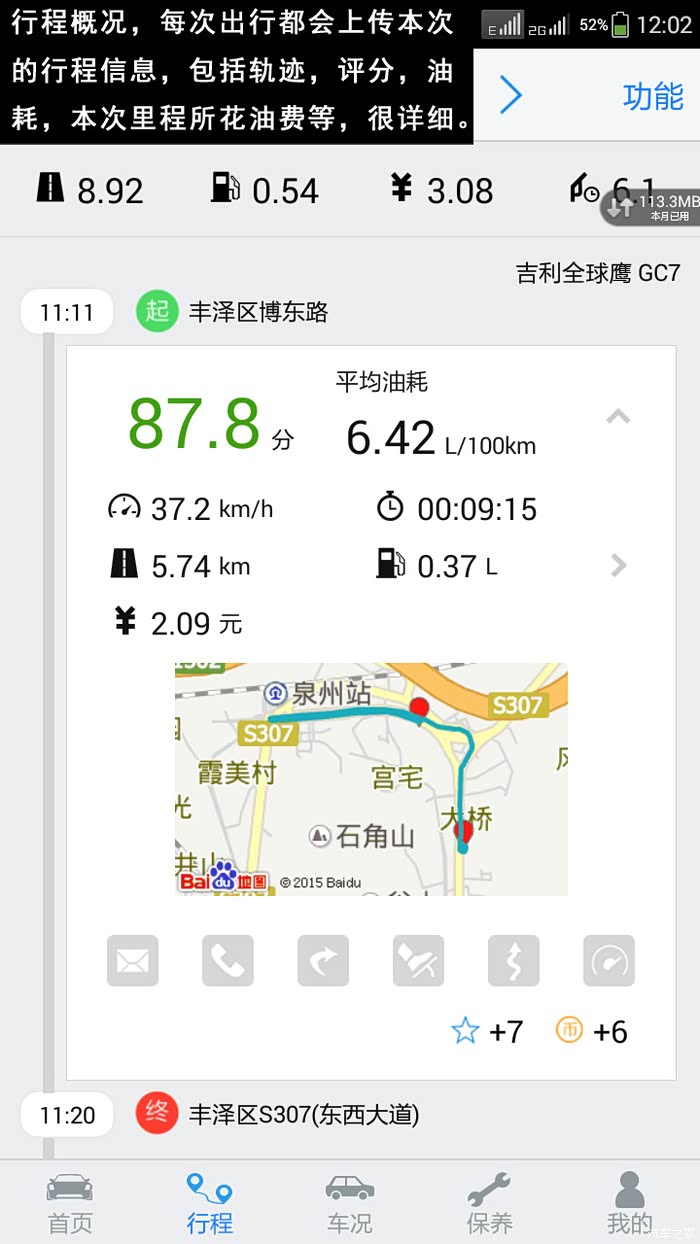Switch to the 我的 tab
The height and width of the screenshot is (1244, 700).
630,1203
